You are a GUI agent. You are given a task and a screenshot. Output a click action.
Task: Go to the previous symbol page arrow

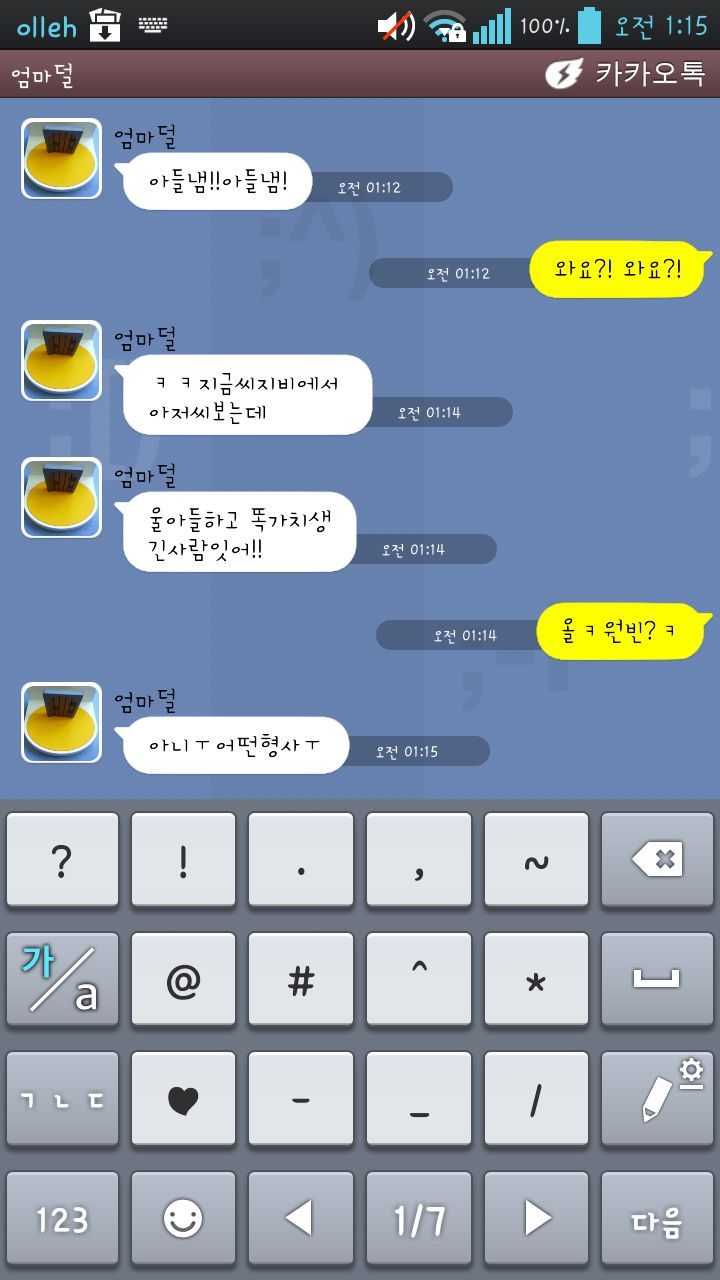click(x=300, y=1220)
